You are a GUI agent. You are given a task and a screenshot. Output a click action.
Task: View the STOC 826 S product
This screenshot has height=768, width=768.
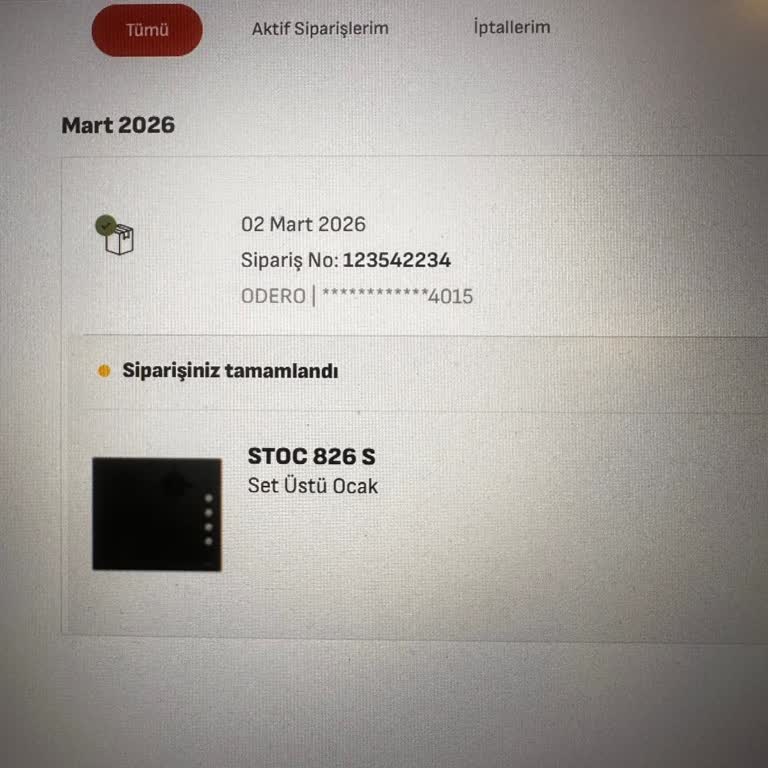pos(311,457)
